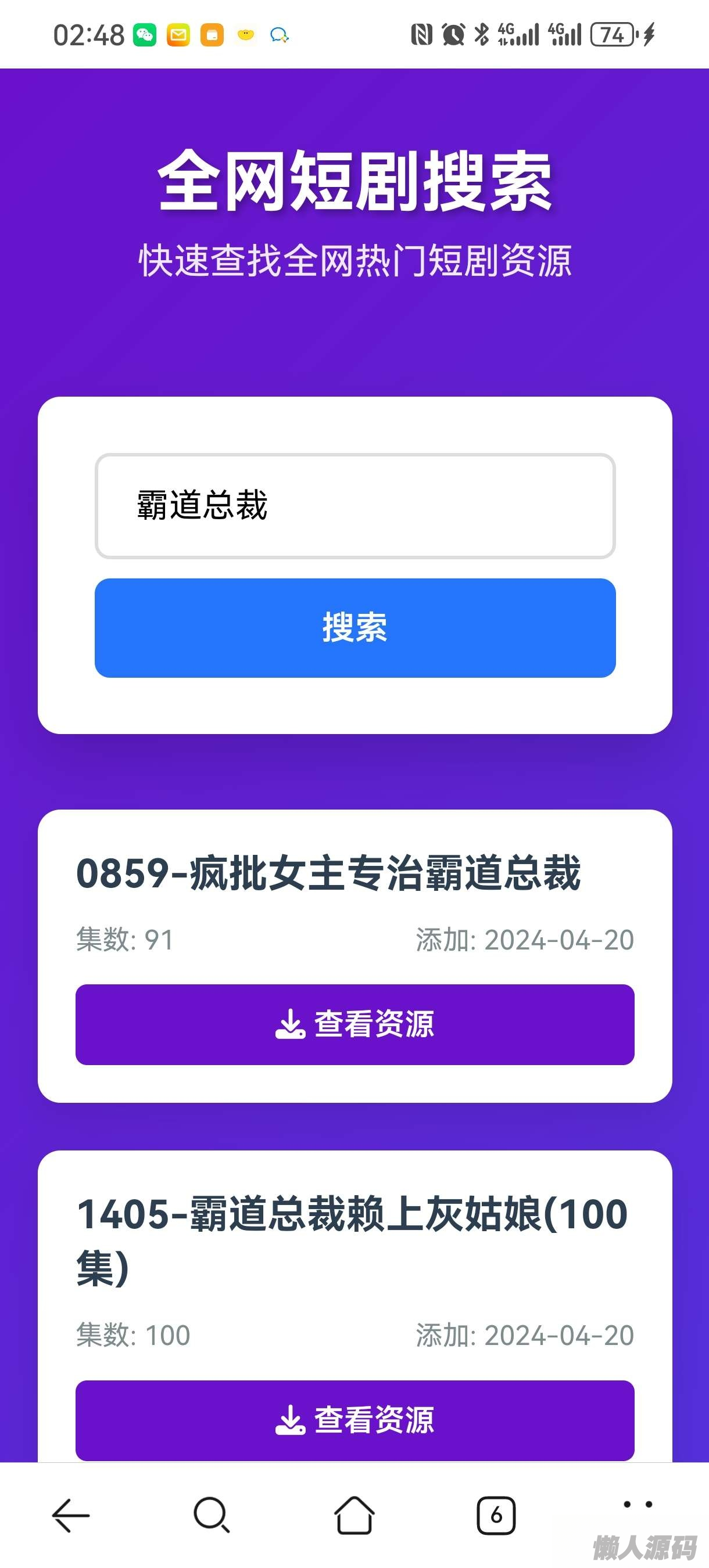Open the browser search icon
709x1568 pixels.
pyautogui.click(x=212, y=1515)
